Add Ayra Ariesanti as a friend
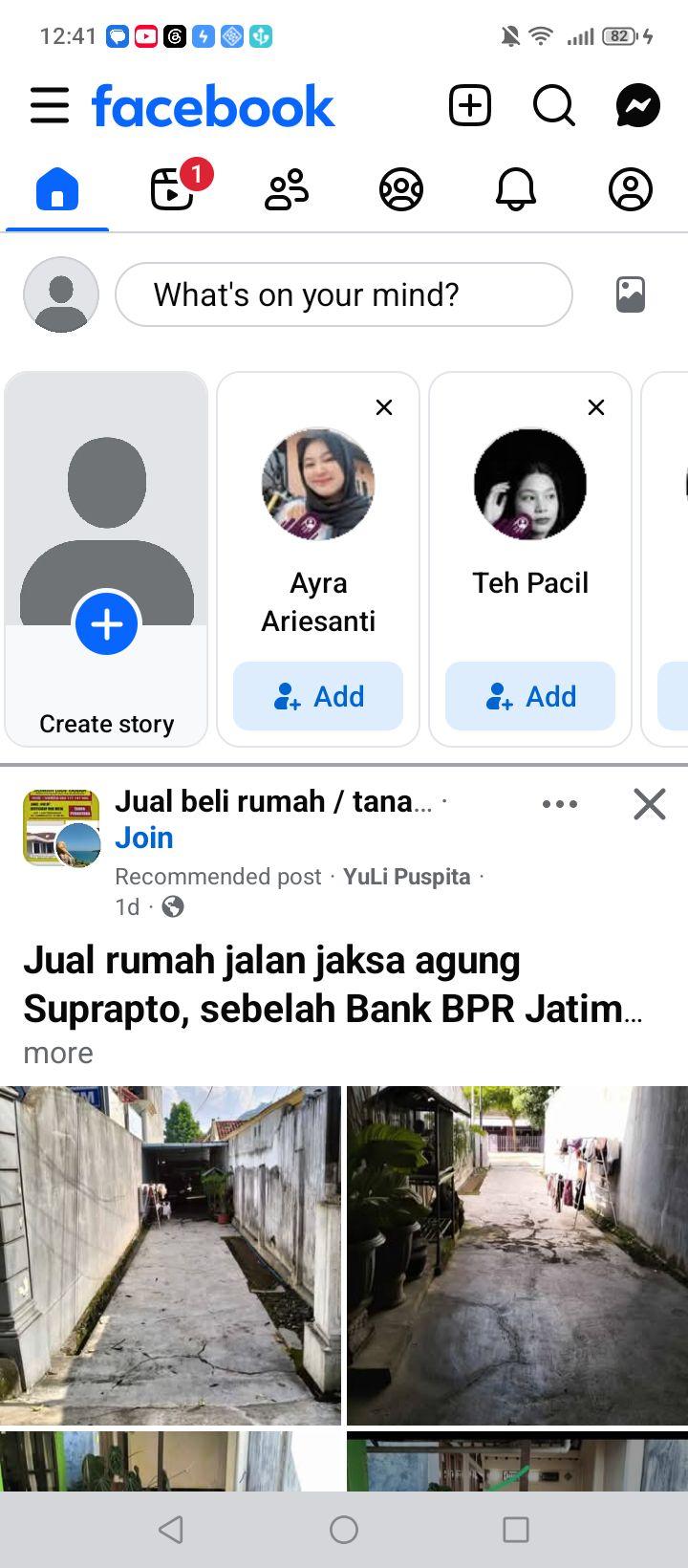This screenshot has width=688, height=1568. click(x=318, y=696)
